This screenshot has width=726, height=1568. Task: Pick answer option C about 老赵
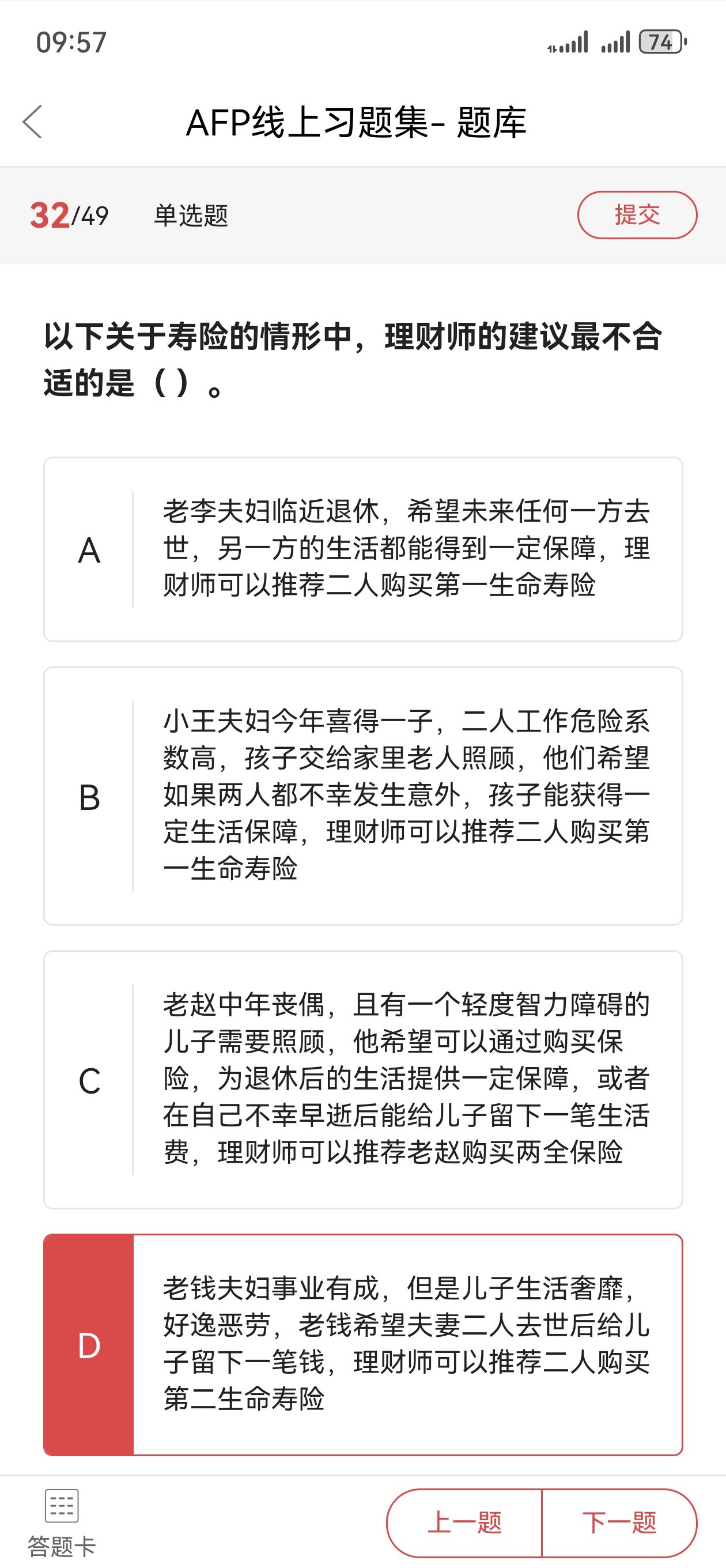(x=362, y=1079)
